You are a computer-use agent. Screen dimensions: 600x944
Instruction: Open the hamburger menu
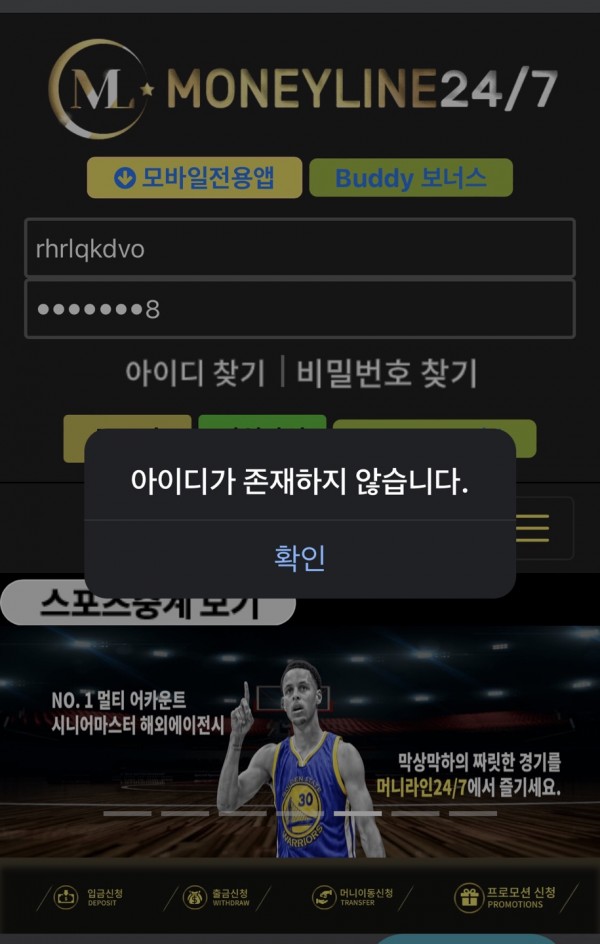(534, 528)
